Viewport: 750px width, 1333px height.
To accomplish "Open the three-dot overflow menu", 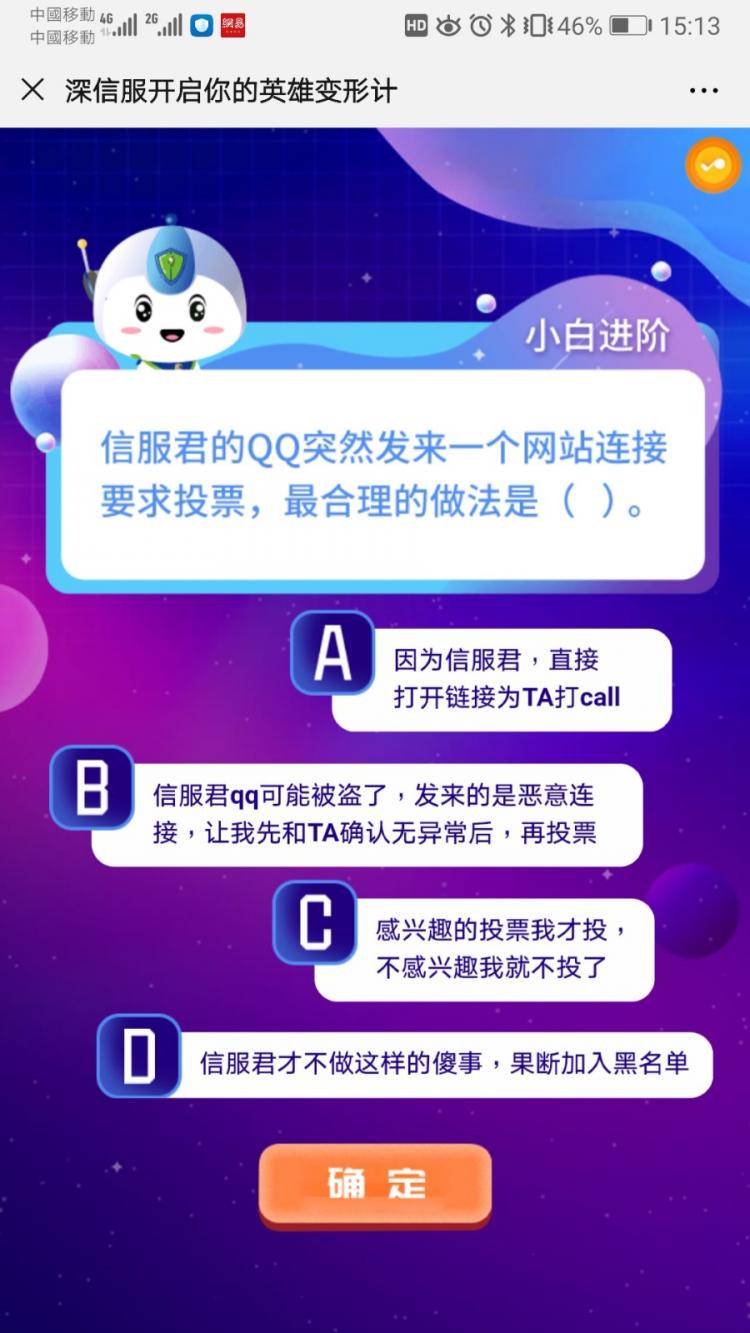I will 704,90.
